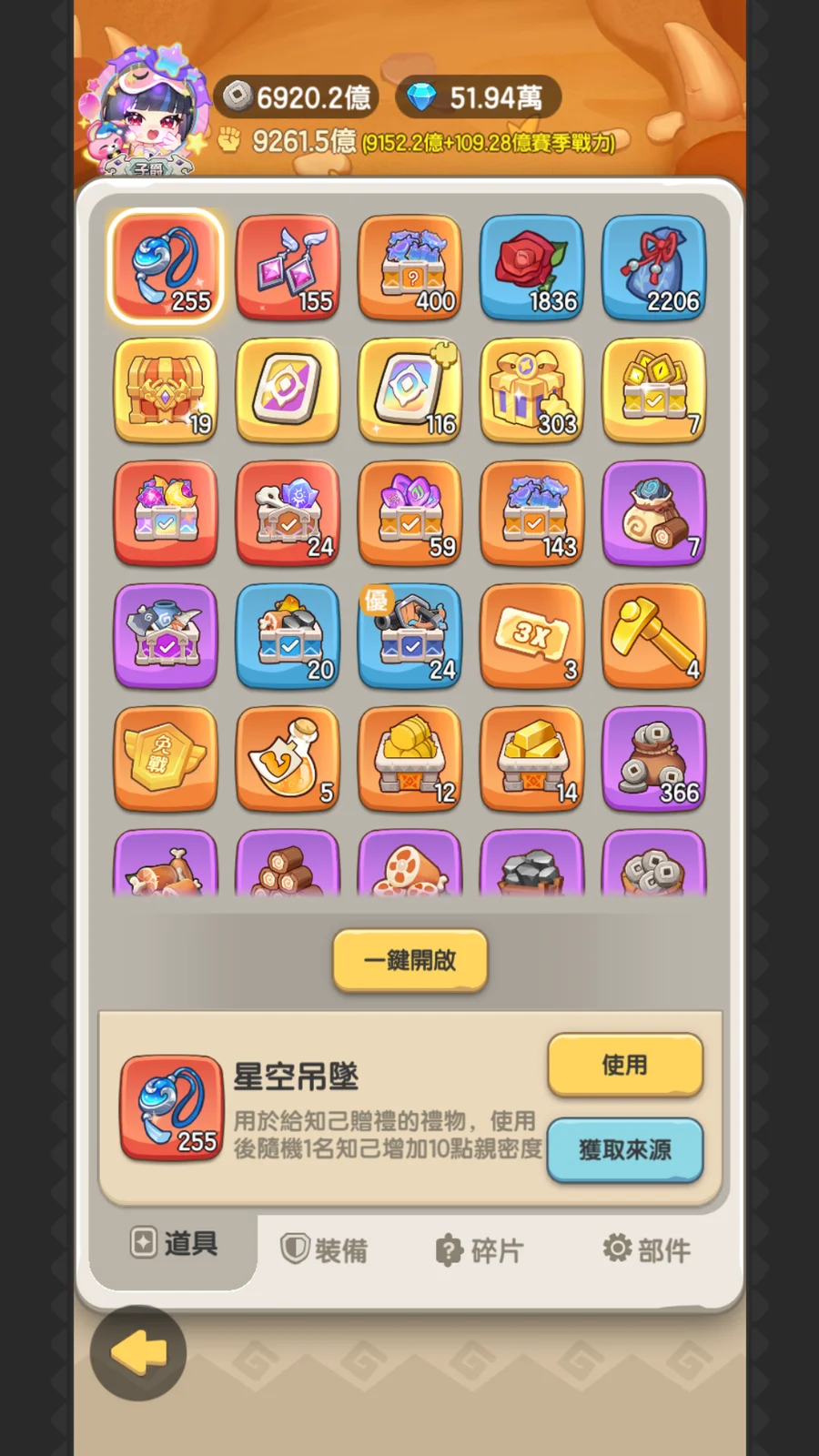The height and width of the screenshot is (1456, 819).
Task: Select the 道具 tab
Action: pyautogui.click(x=174, y=1243)
